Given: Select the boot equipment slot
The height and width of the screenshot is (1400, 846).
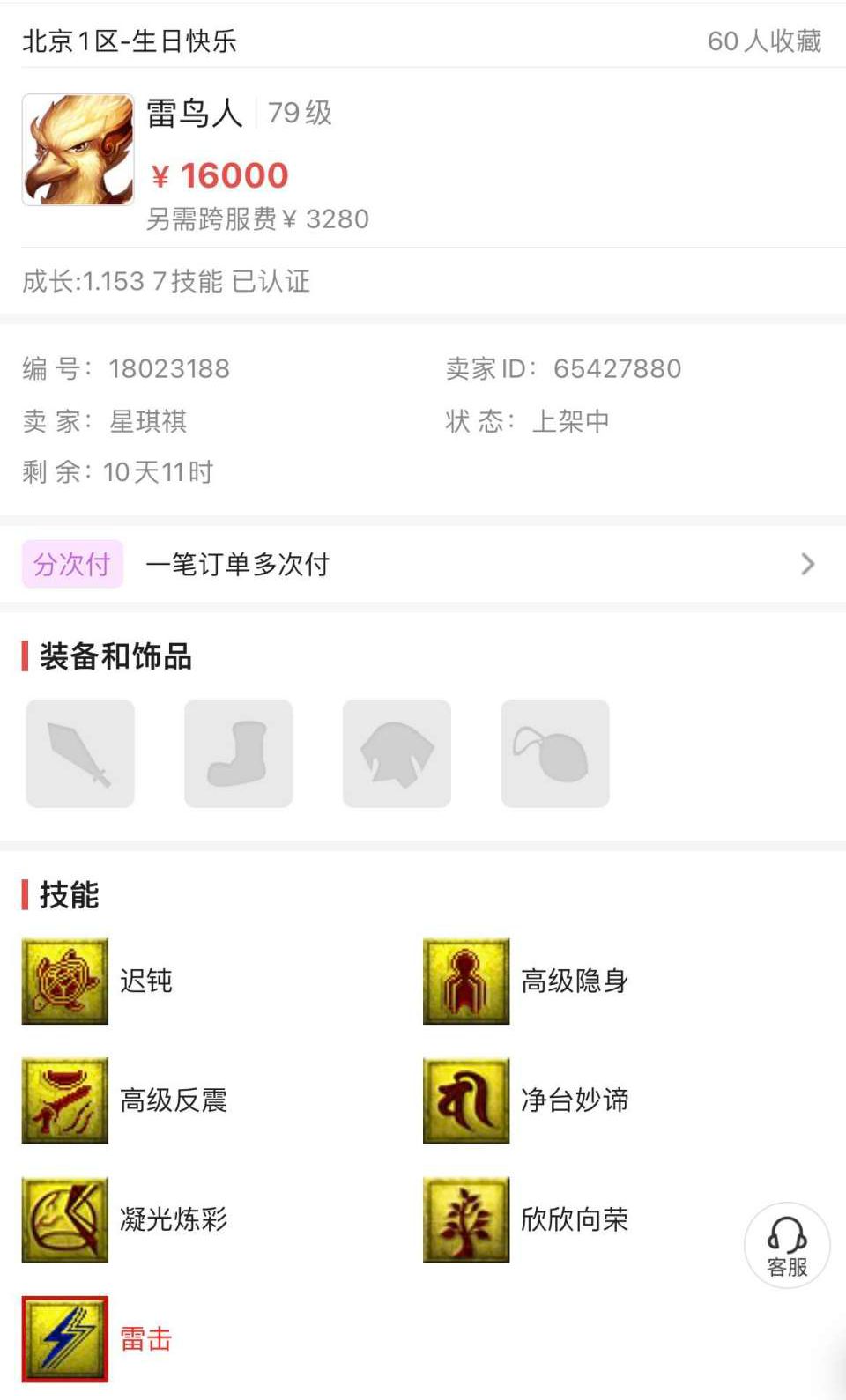Looking at the screenshot, I should (238, 754).
